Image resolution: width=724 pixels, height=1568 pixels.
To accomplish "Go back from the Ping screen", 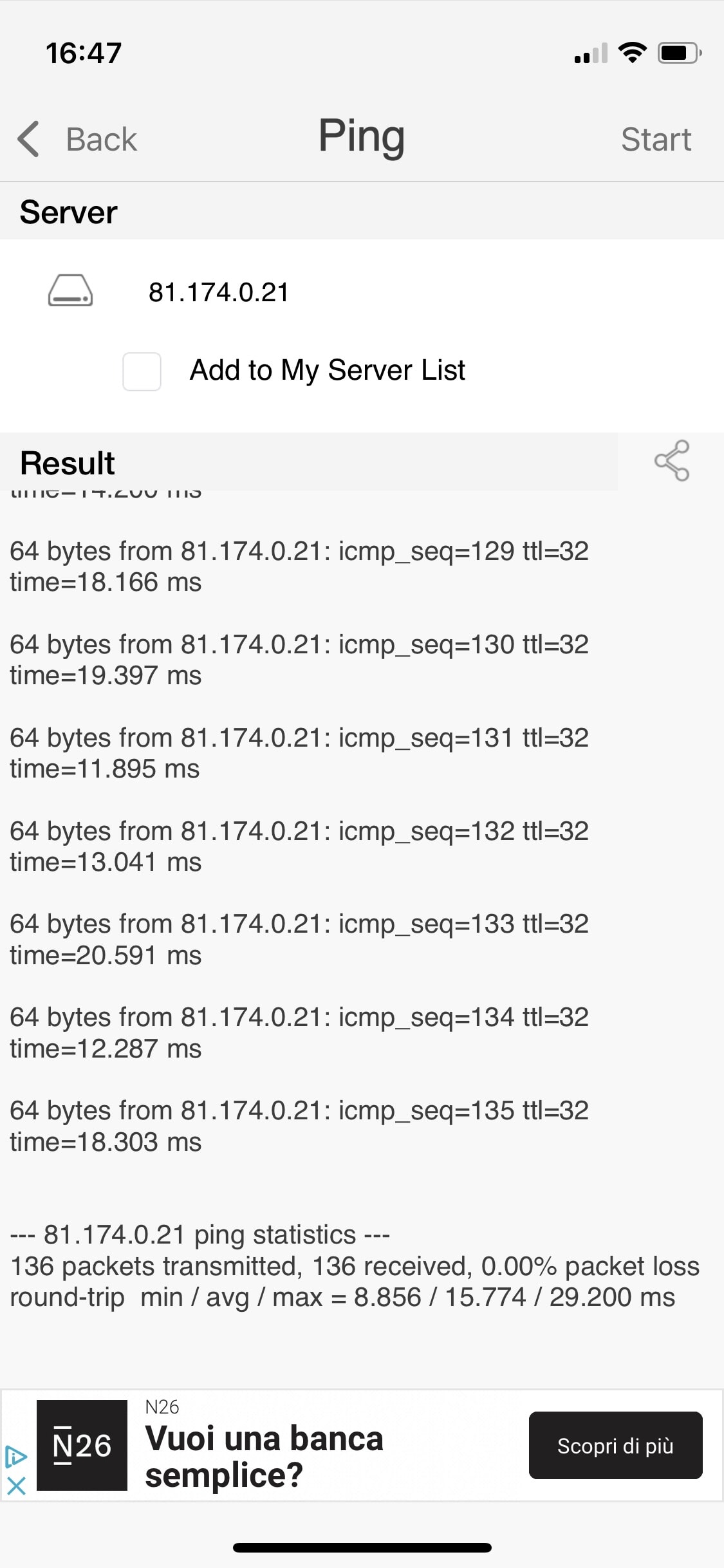I will point(77,139).
